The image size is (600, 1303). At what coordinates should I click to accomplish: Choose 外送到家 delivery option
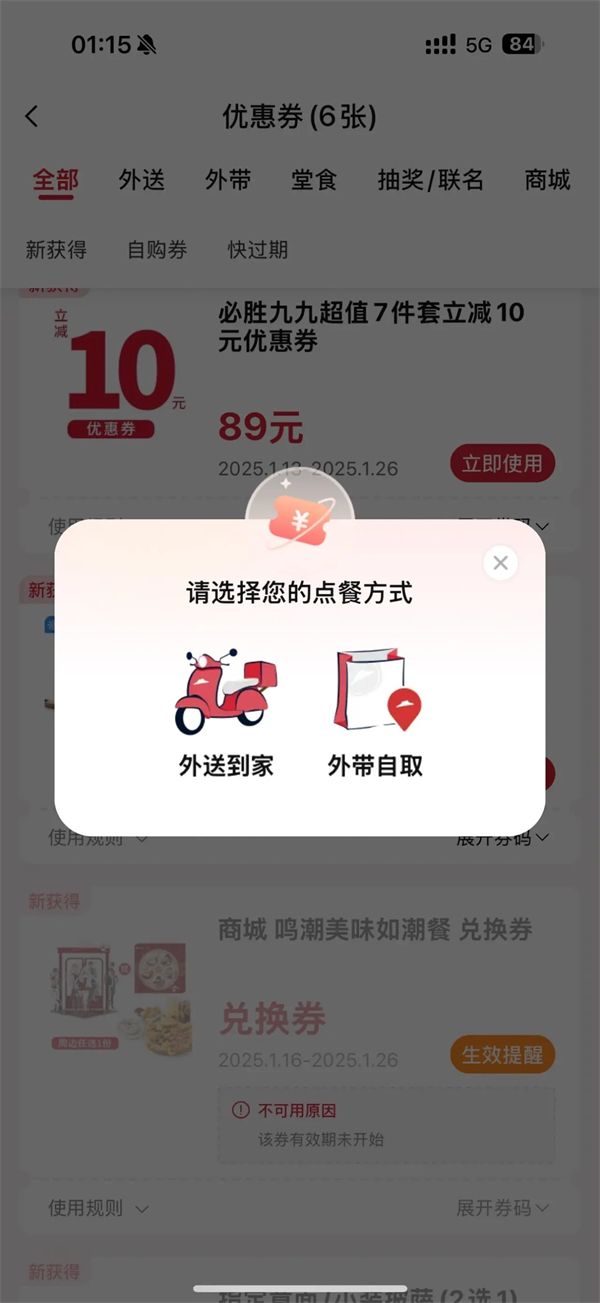(x=225, y=712)
